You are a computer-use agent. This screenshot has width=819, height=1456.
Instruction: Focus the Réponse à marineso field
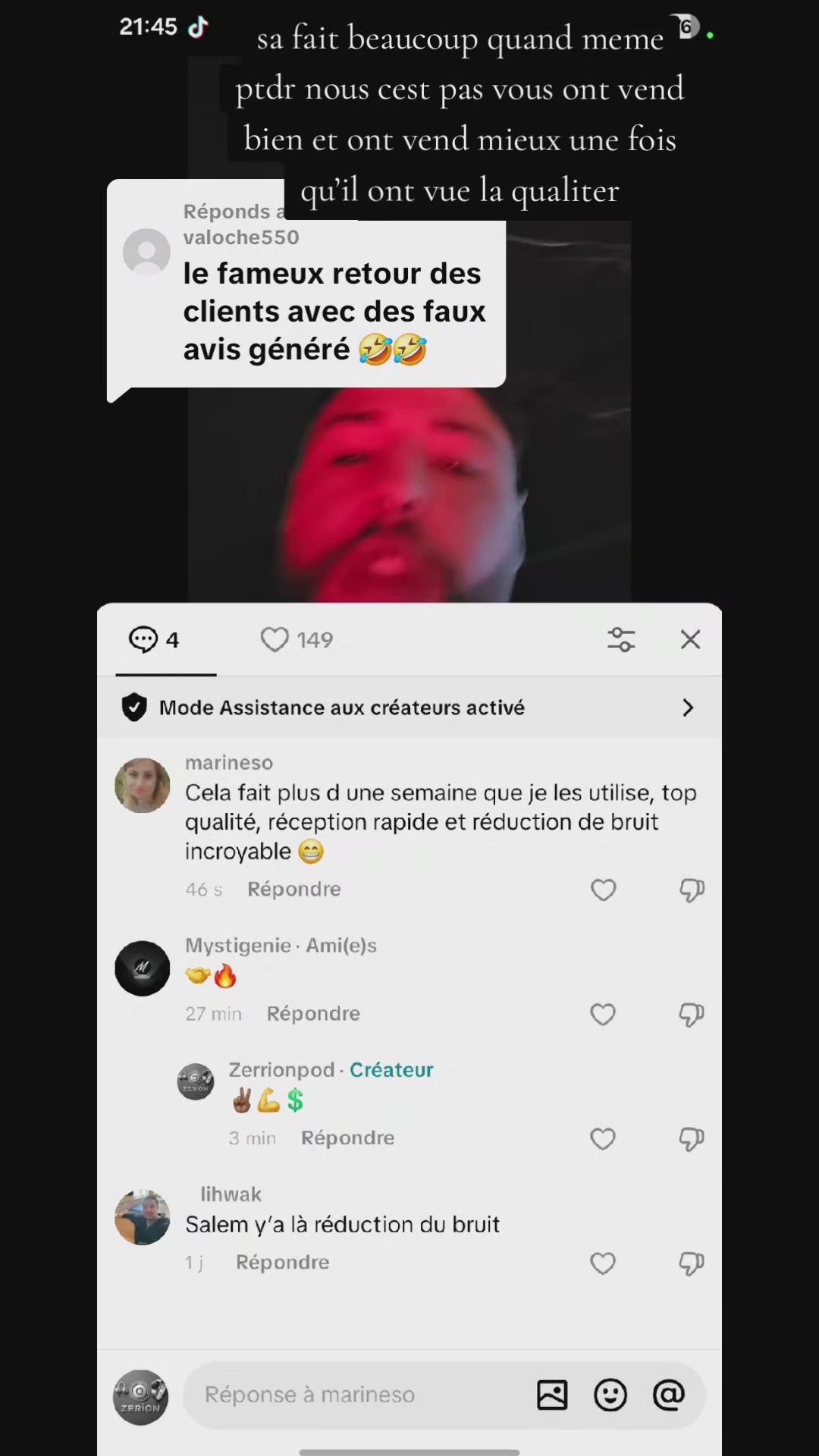pos(356,1395)
